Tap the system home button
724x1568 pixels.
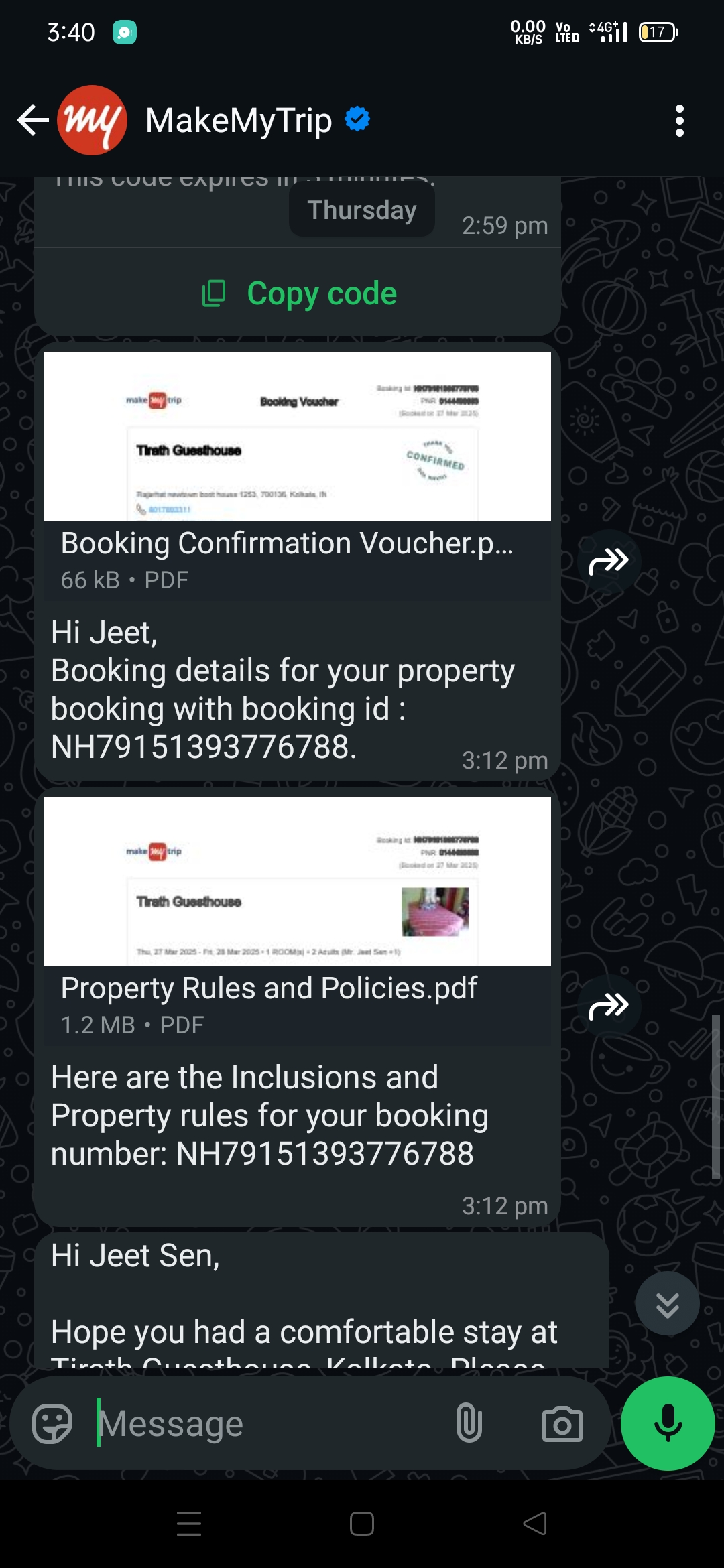(x=362, y=1524)
